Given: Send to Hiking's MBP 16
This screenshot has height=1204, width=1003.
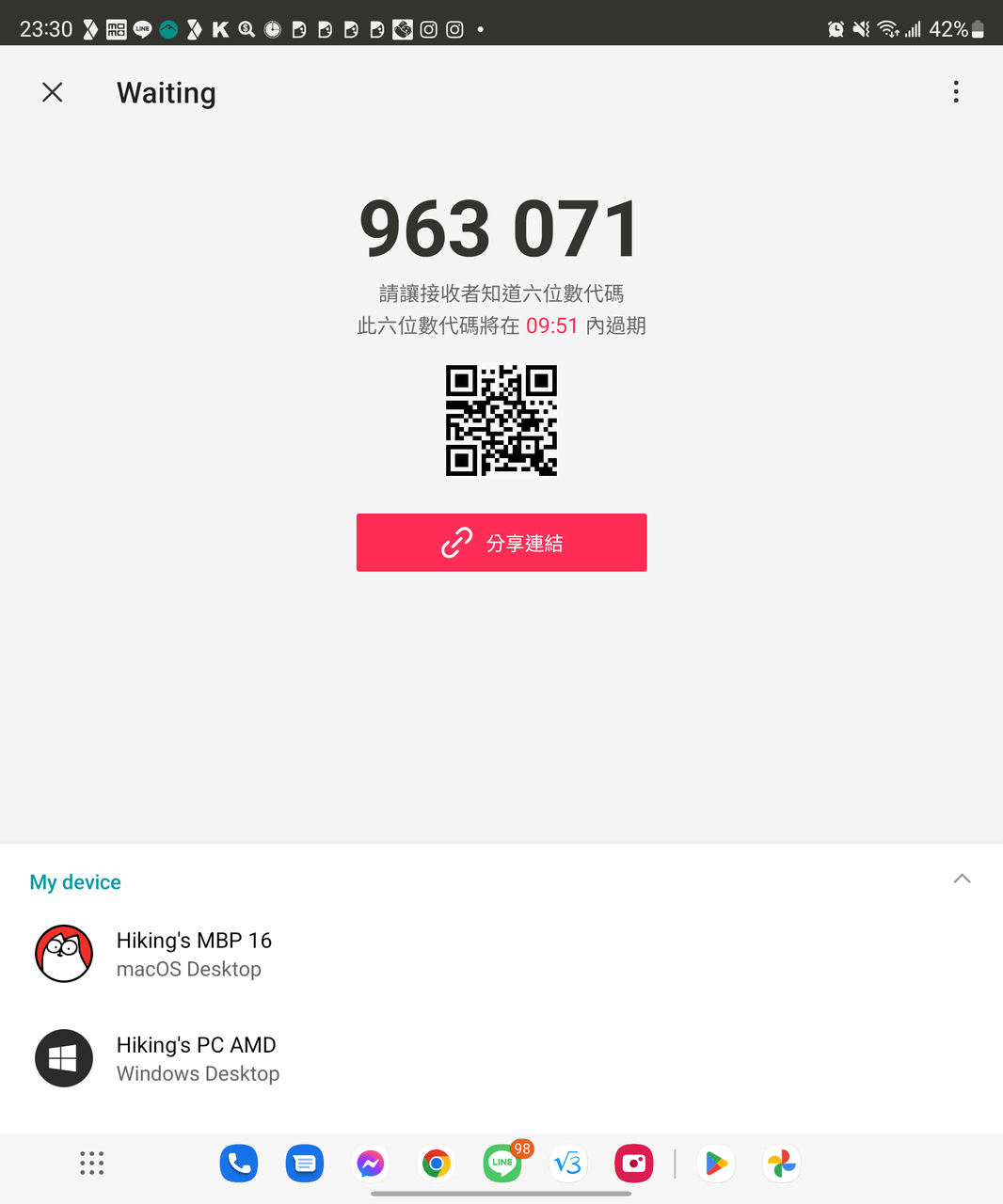Looking at the screenshot, I should [194, 954].
